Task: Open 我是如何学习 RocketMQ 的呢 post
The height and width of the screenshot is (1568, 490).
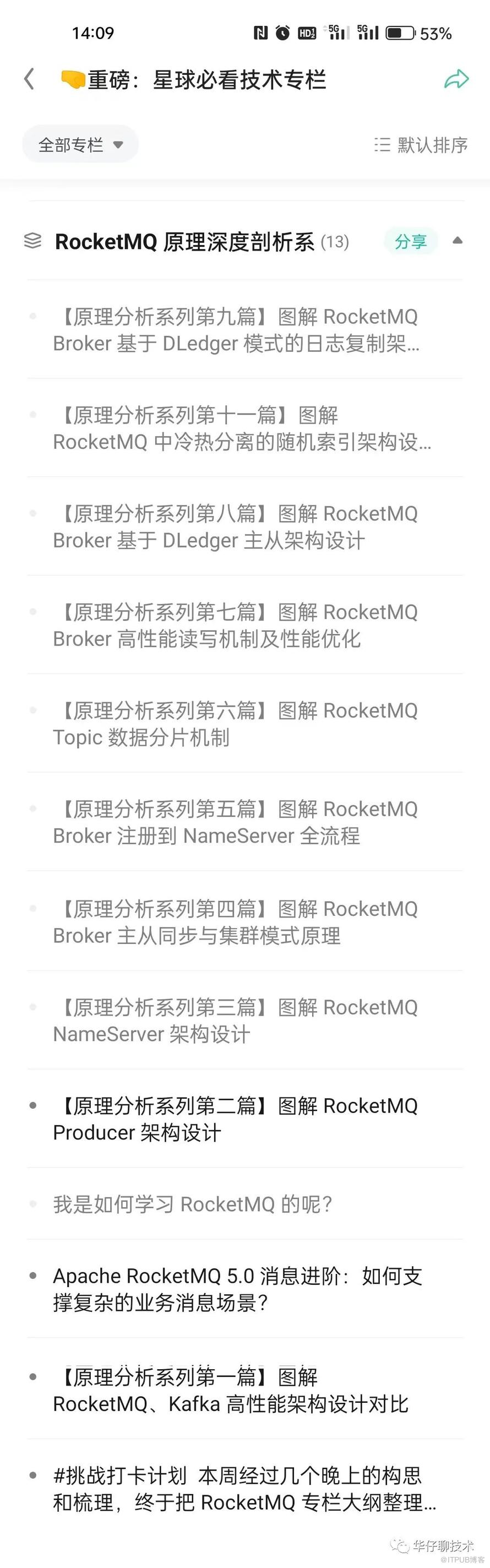Action: 192,1205
